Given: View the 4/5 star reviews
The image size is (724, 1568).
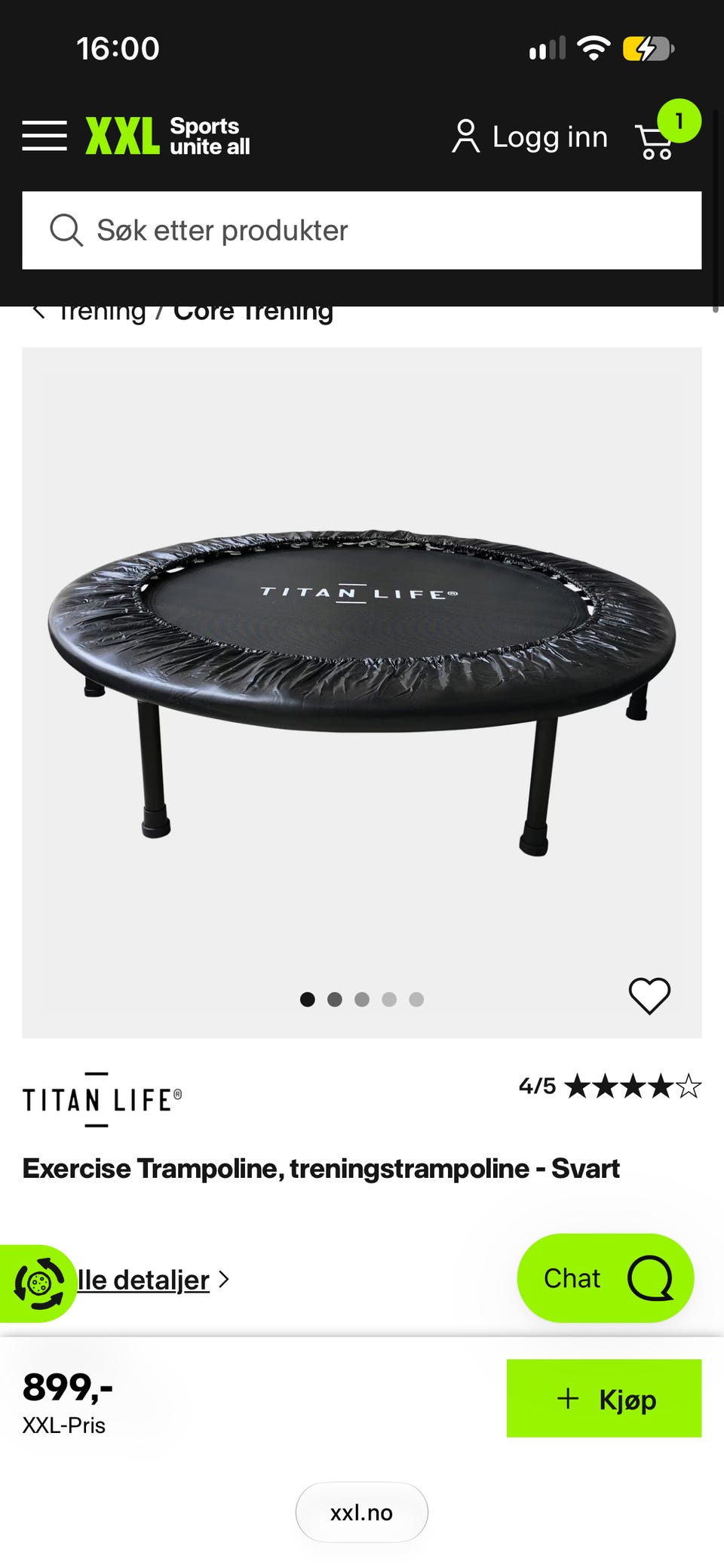Looking at the screenshot, I should click(x=609, y=1086).
